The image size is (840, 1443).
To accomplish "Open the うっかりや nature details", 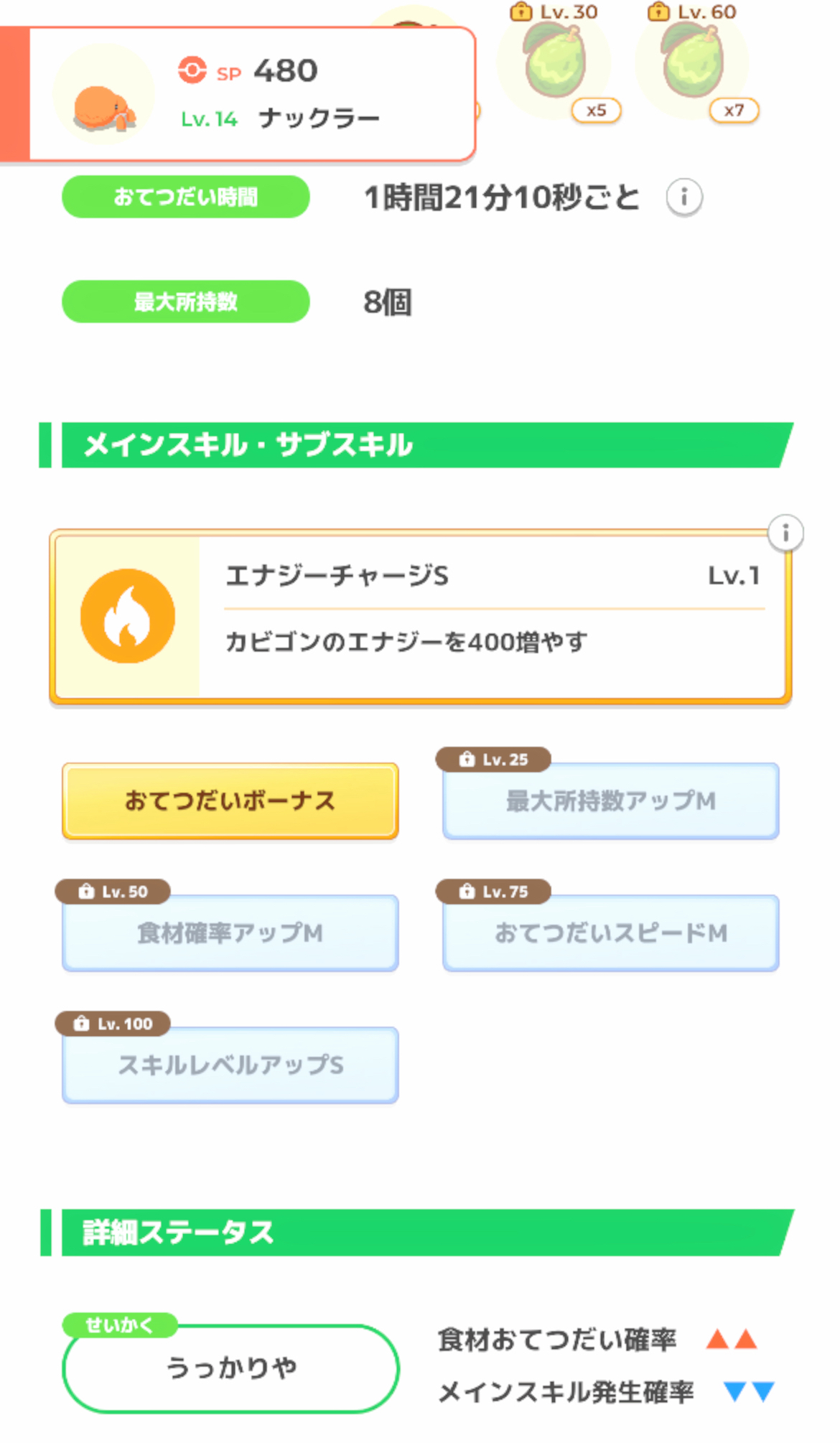I will pyautogui.click(x=230, y=1368).
